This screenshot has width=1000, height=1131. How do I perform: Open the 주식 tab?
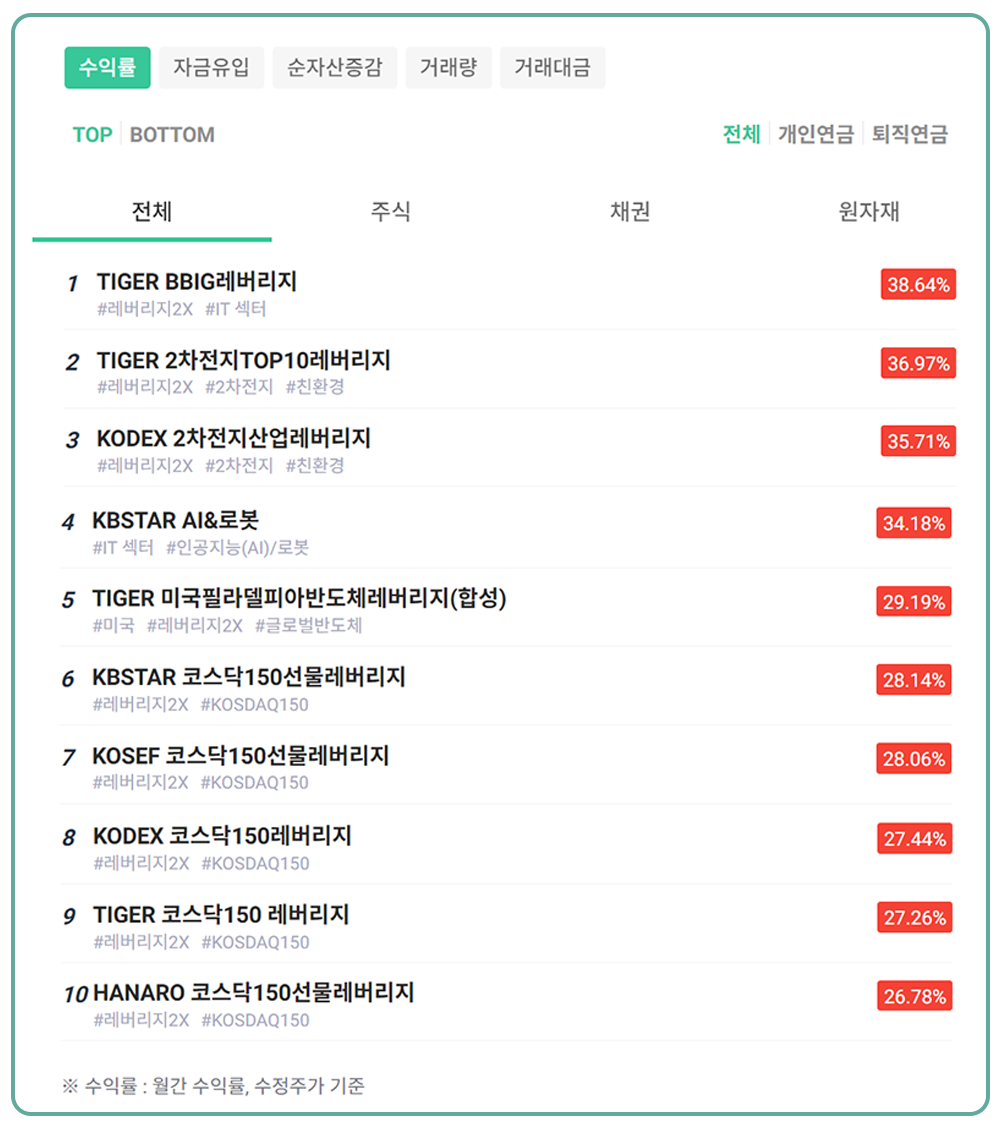coord(391,212)
